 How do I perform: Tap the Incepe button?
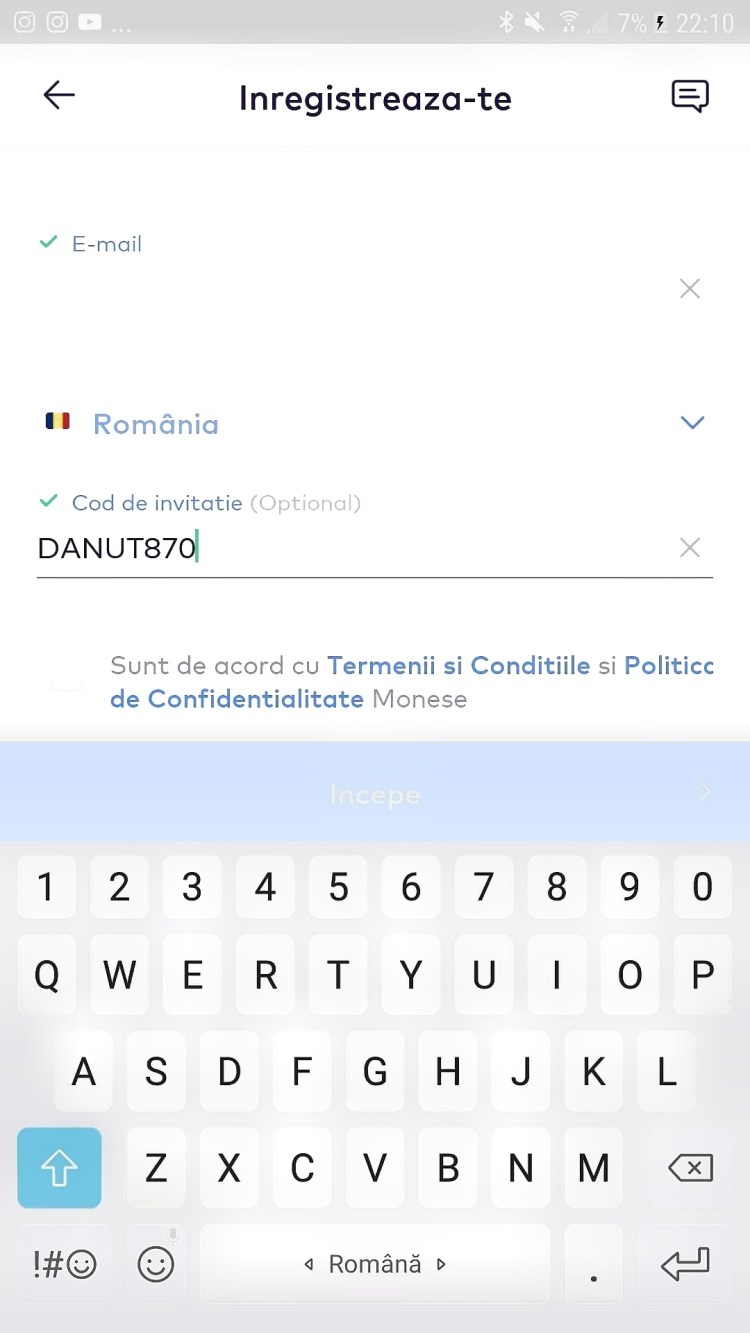click(375, 794)
